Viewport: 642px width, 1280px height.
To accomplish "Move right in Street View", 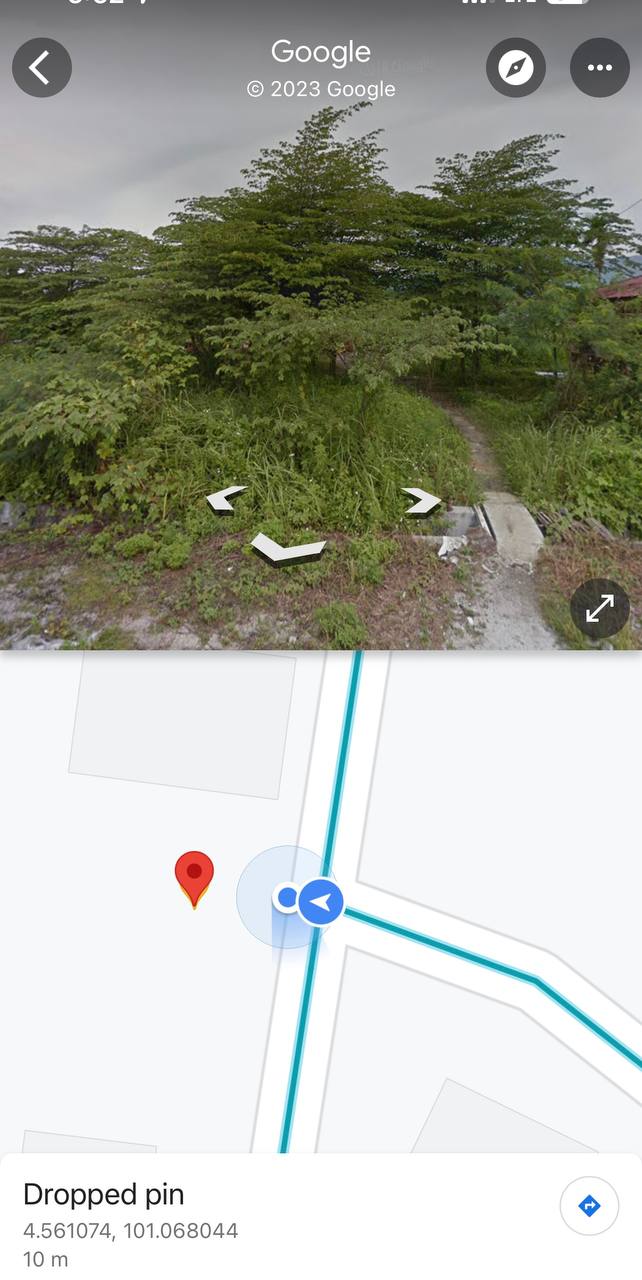I will (x=421, y=500).
